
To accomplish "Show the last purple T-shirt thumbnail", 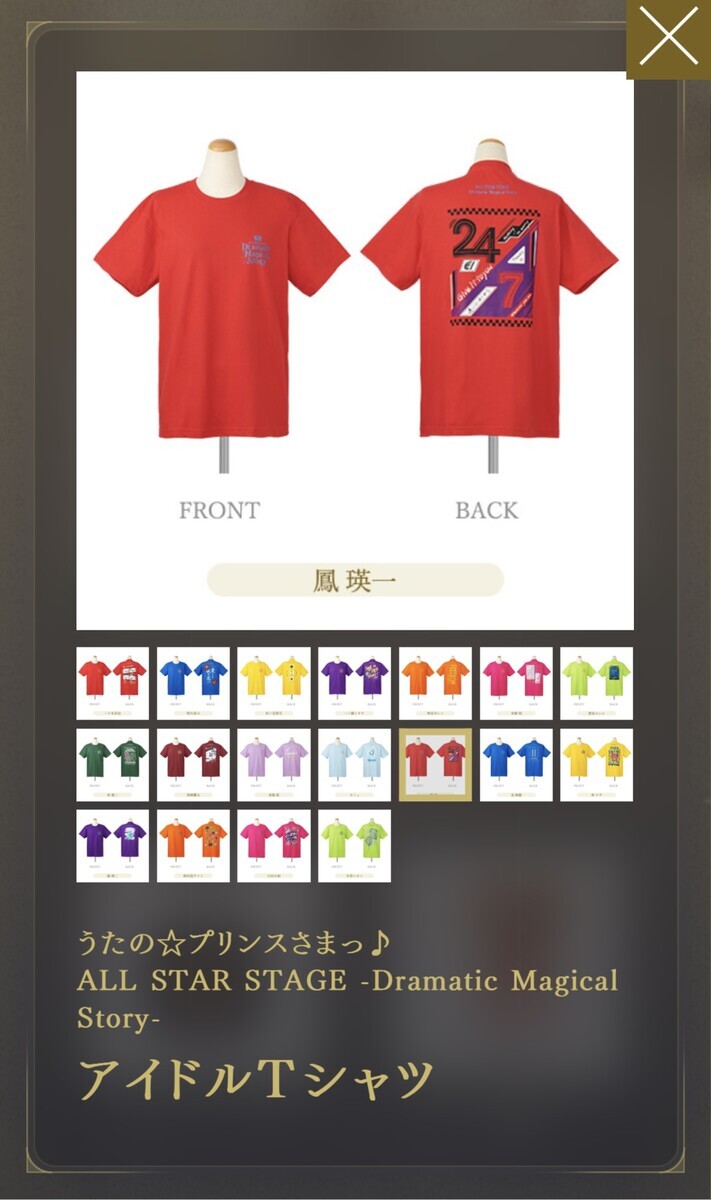I will tap(113, 846).
